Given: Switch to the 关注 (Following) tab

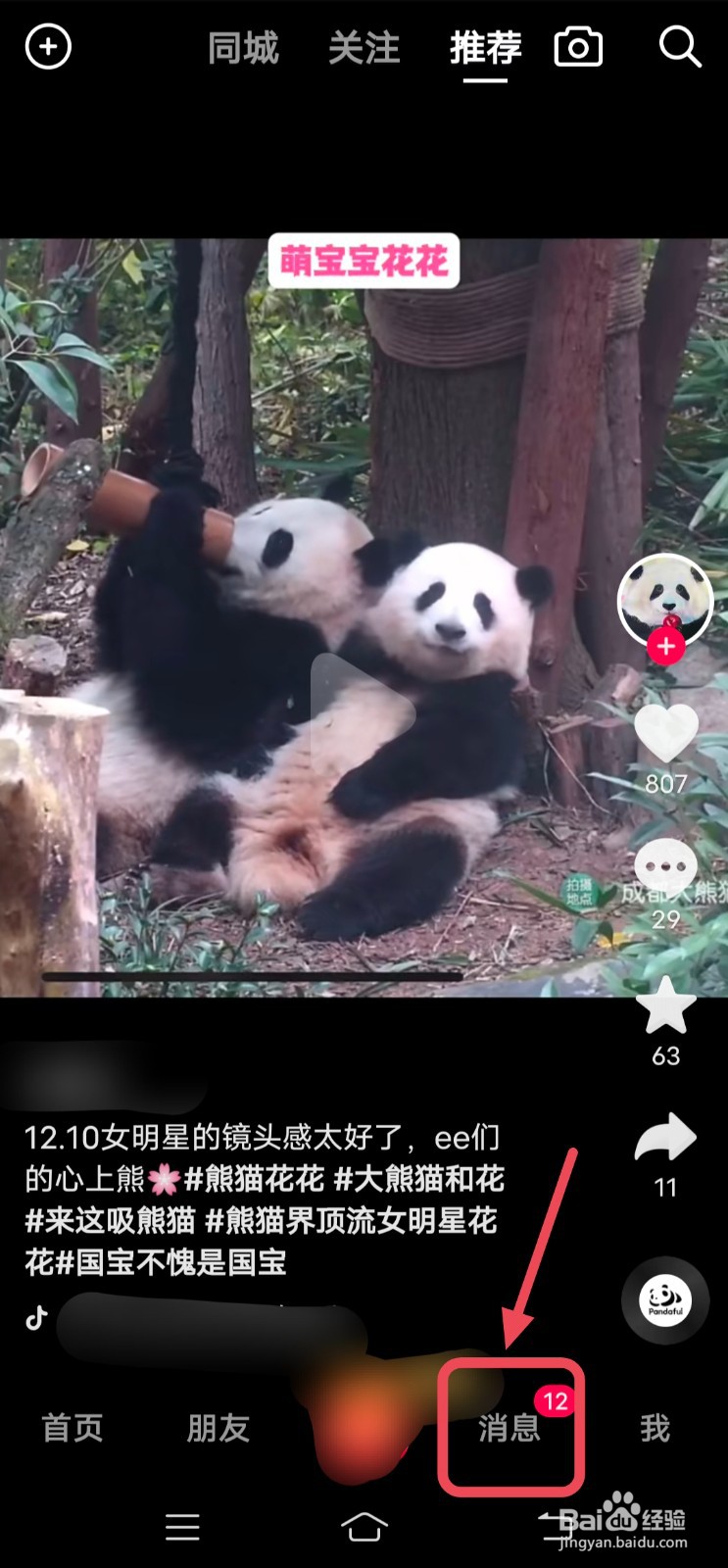Looking at the screenshot, I should [x=364, y=47].
